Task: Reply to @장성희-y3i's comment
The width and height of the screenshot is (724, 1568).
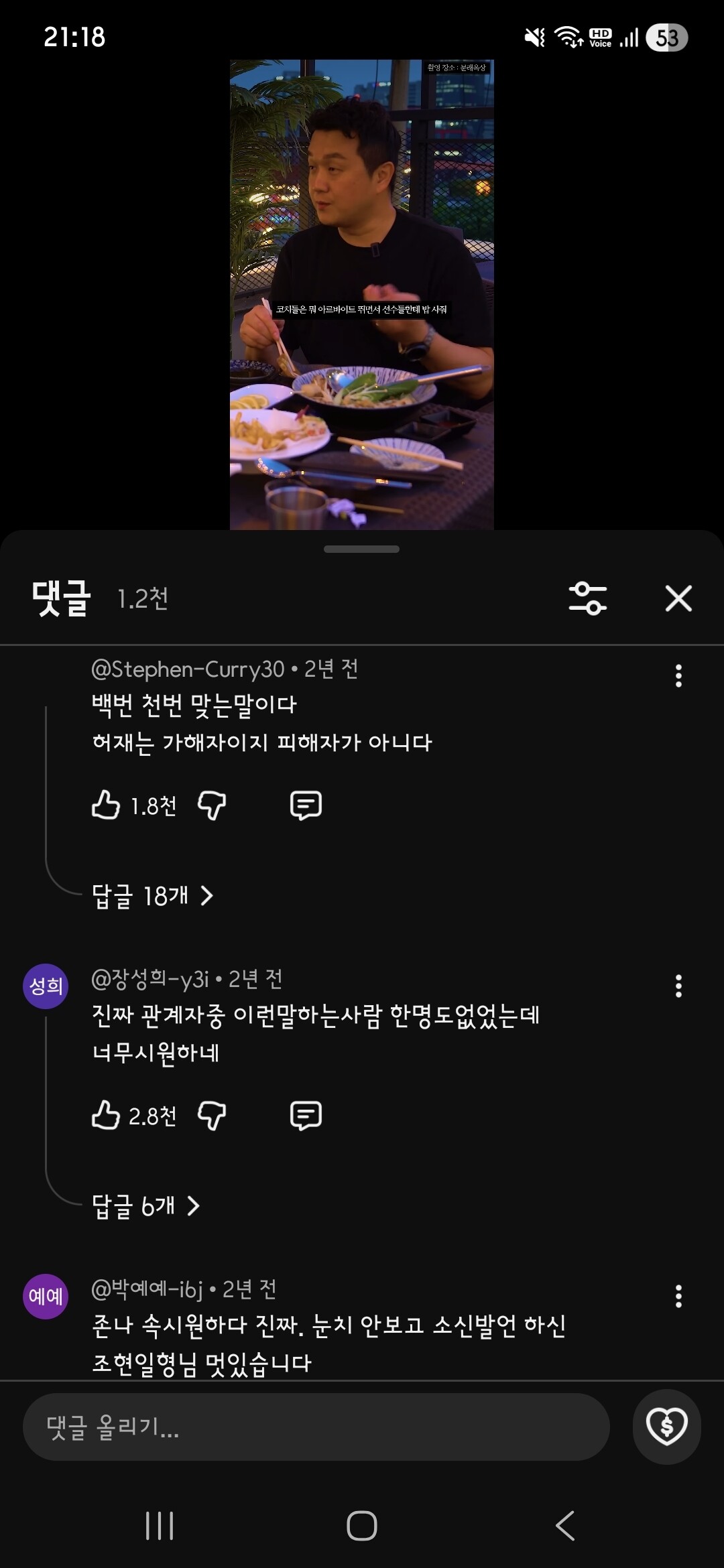Action: click(x=306, y=1116)
